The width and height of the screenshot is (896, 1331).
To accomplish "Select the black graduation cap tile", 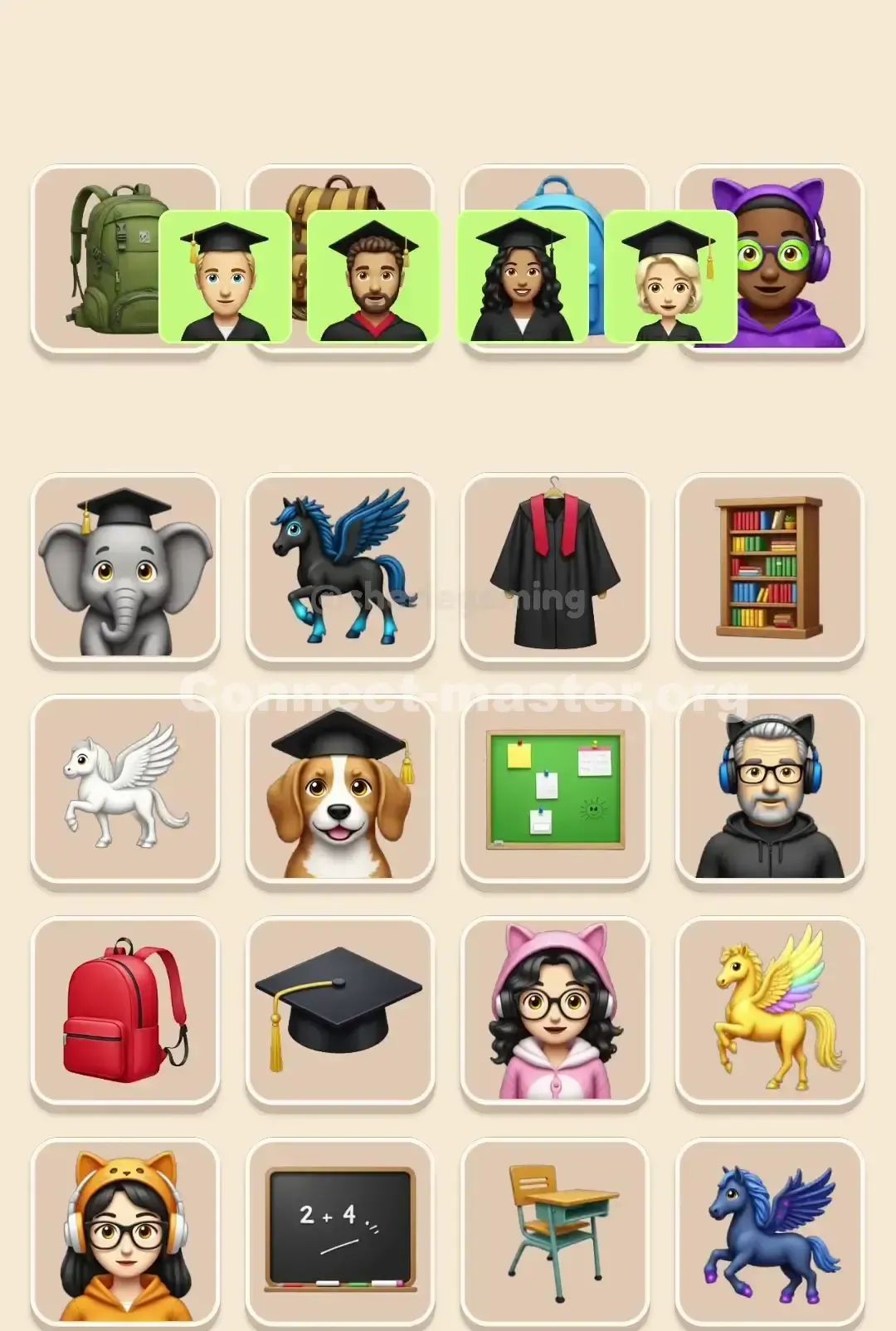I will (338, 1012).
